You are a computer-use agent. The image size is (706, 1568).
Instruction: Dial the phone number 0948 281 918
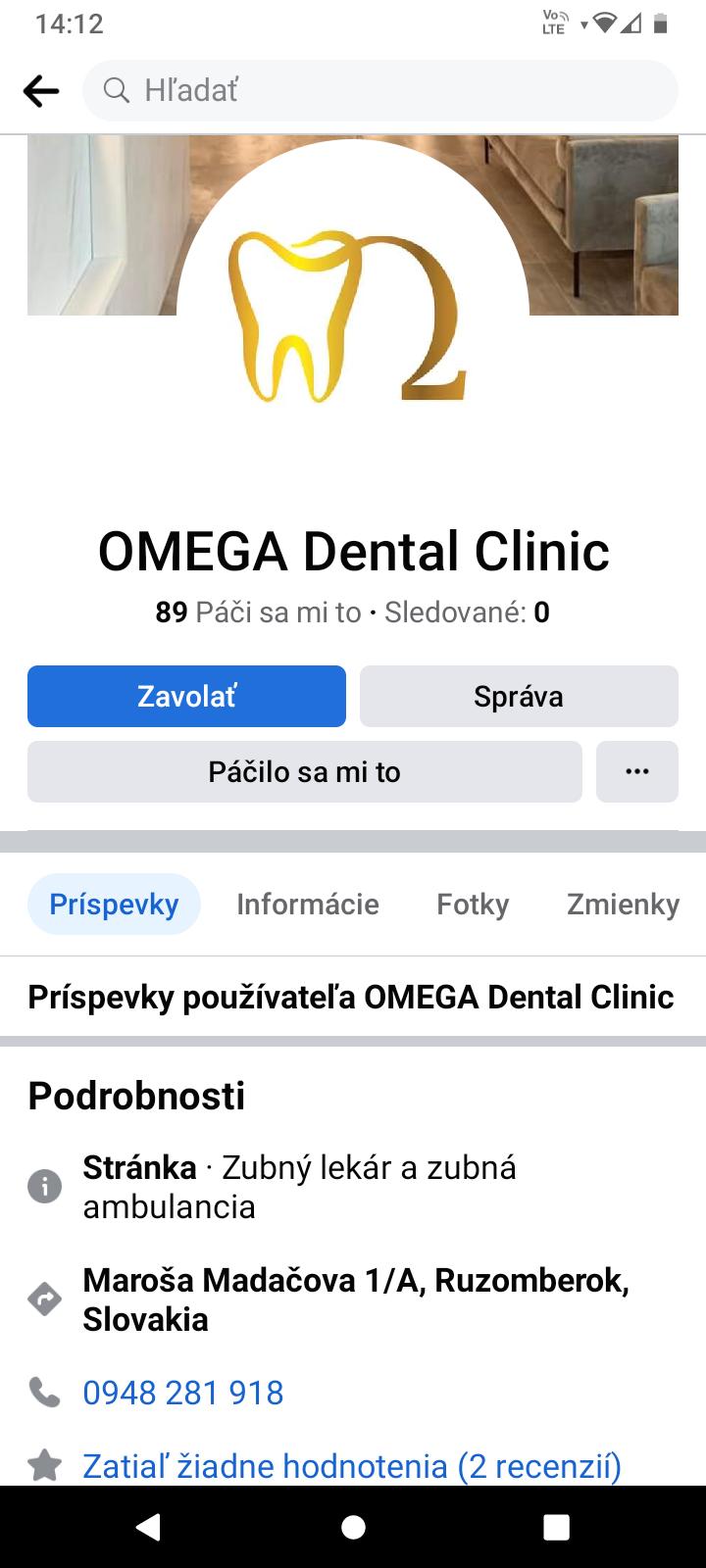tap(183, 1393)
